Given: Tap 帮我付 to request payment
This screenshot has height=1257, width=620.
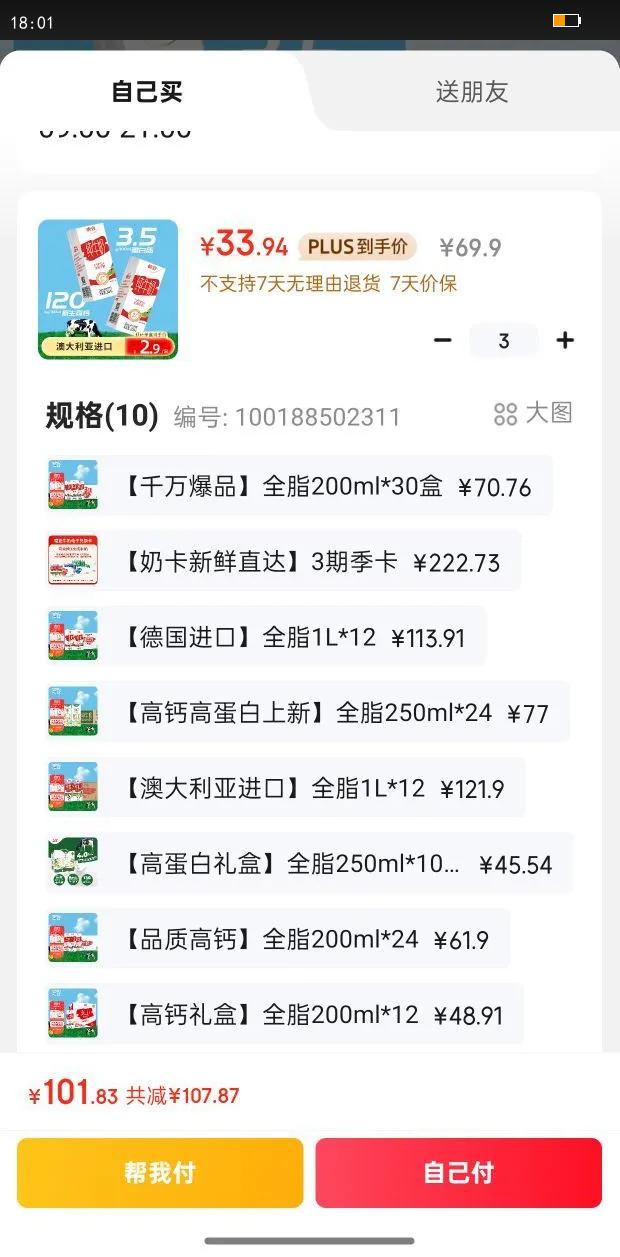Looking at the screenshot, I should [160, 1173].
